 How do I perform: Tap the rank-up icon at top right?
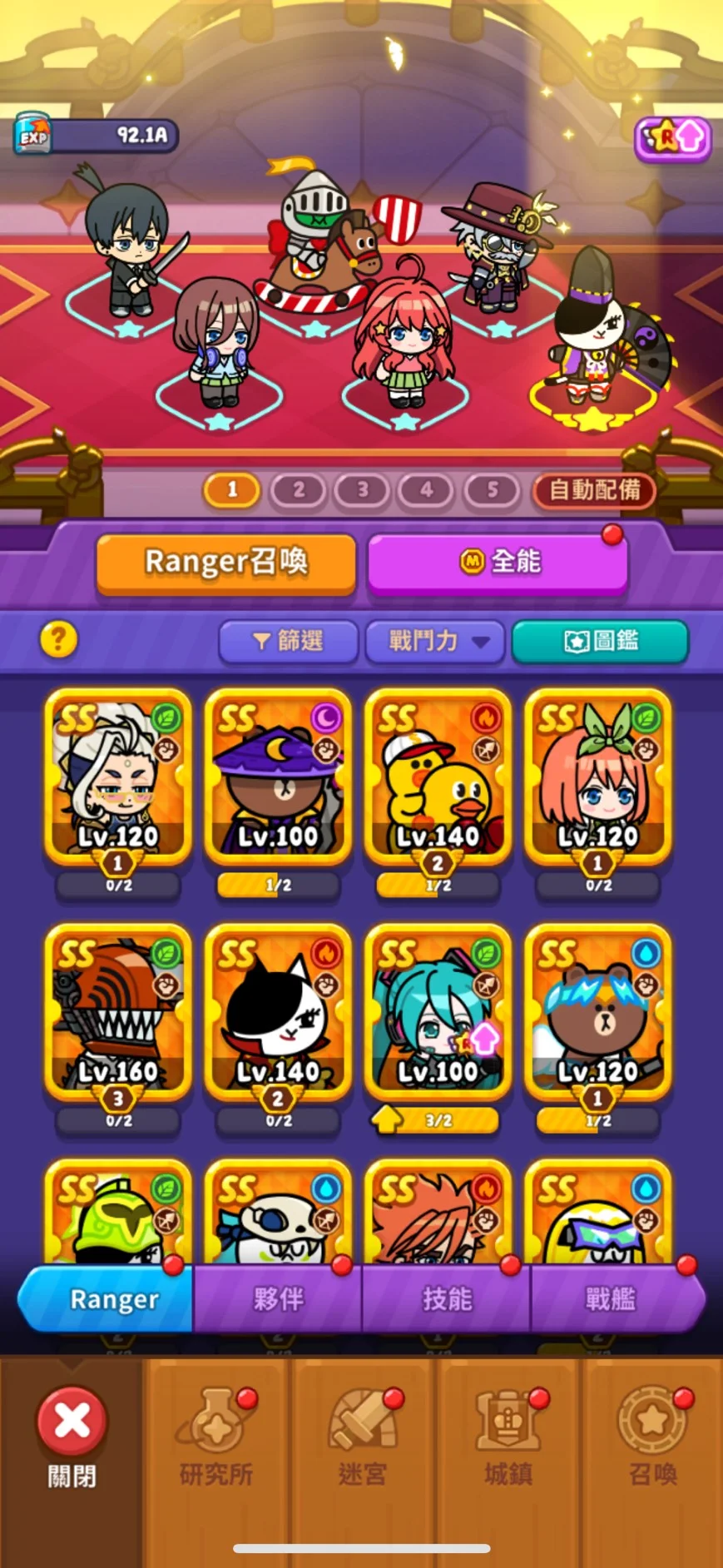[x=672, y=138]
